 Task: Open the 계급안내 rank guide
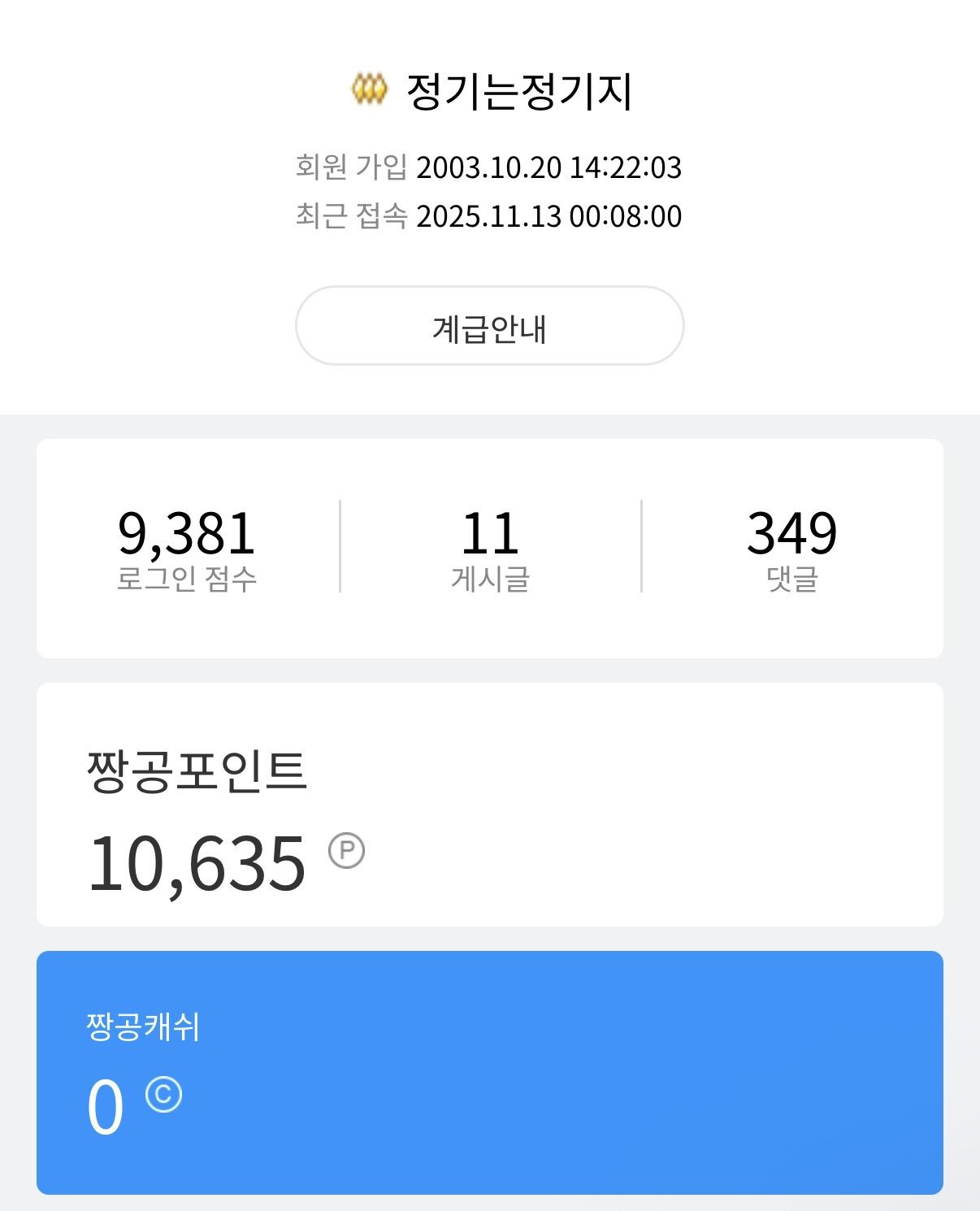[x=489, y=326]
